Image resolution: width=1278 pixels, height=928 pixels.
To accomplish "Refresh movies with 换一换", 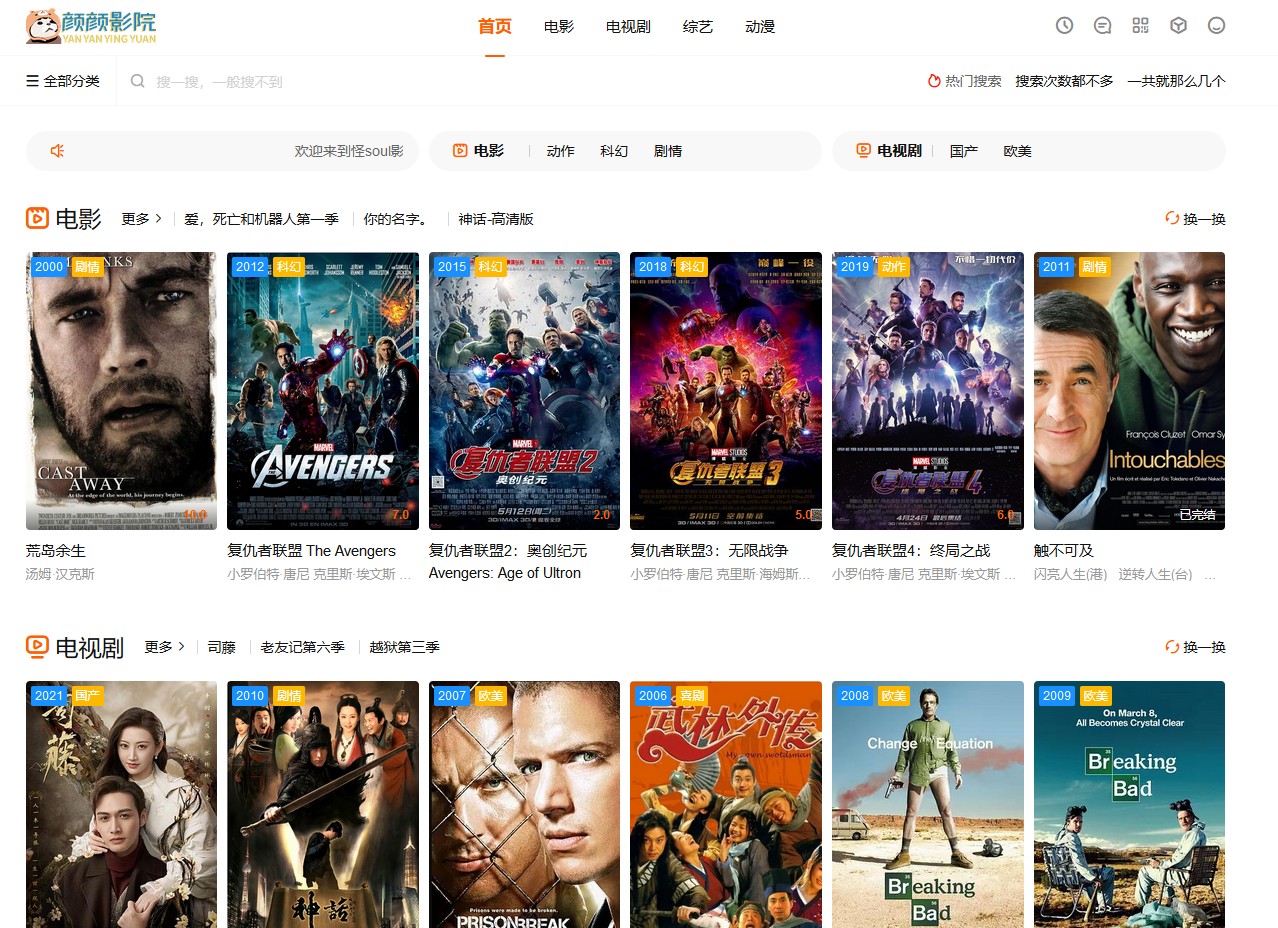I will point(1195,219).
